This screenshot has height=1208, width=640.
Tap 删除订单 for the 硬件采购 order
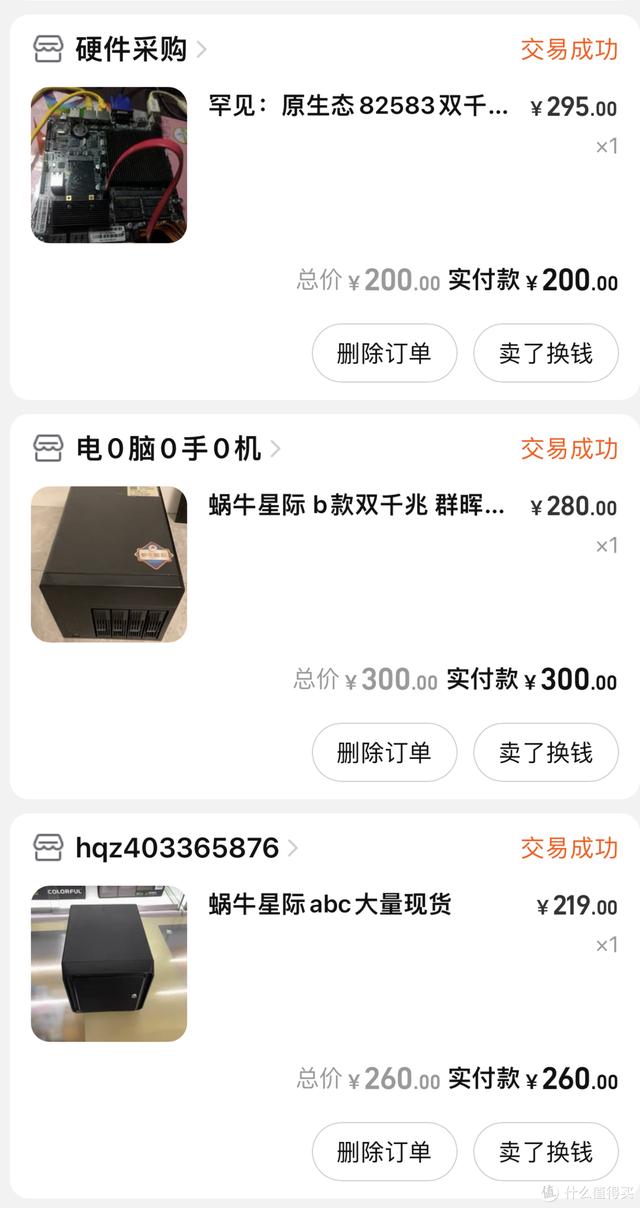tap(384, 353)
